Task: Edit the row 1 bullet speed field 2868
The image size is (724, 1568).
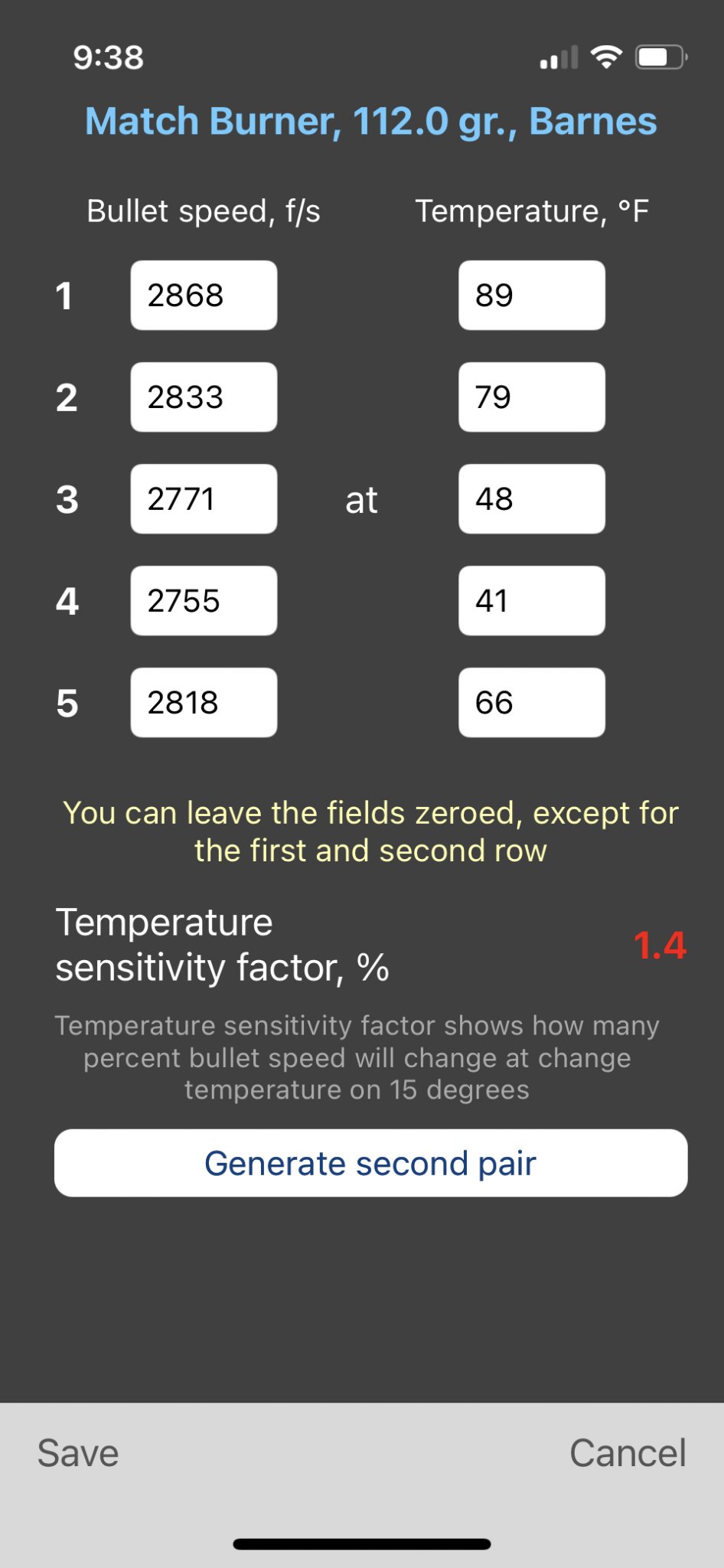Action: click(204, 296)
